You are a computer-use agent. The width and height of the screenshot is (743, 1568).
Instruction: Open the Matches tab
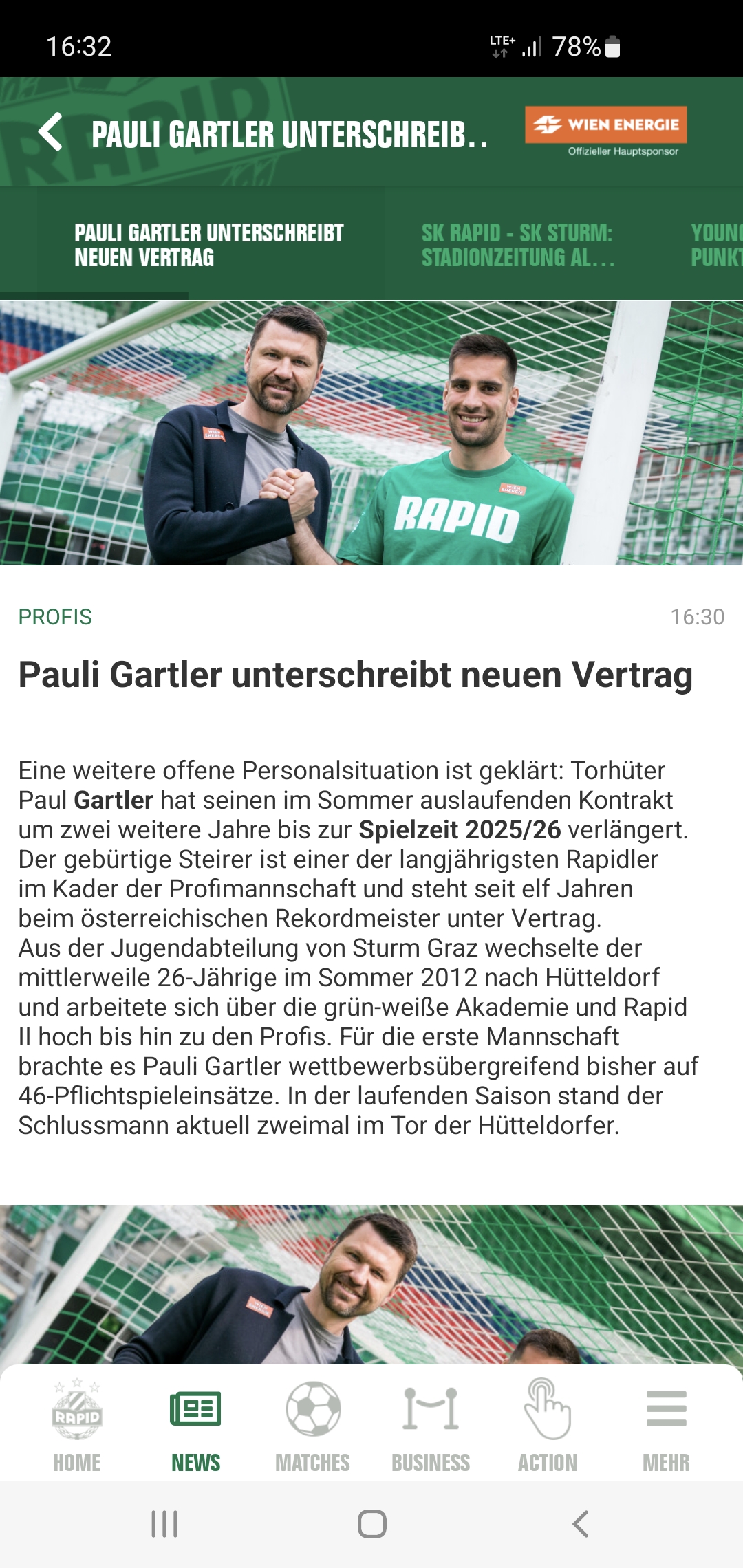tap(313, 1425)
